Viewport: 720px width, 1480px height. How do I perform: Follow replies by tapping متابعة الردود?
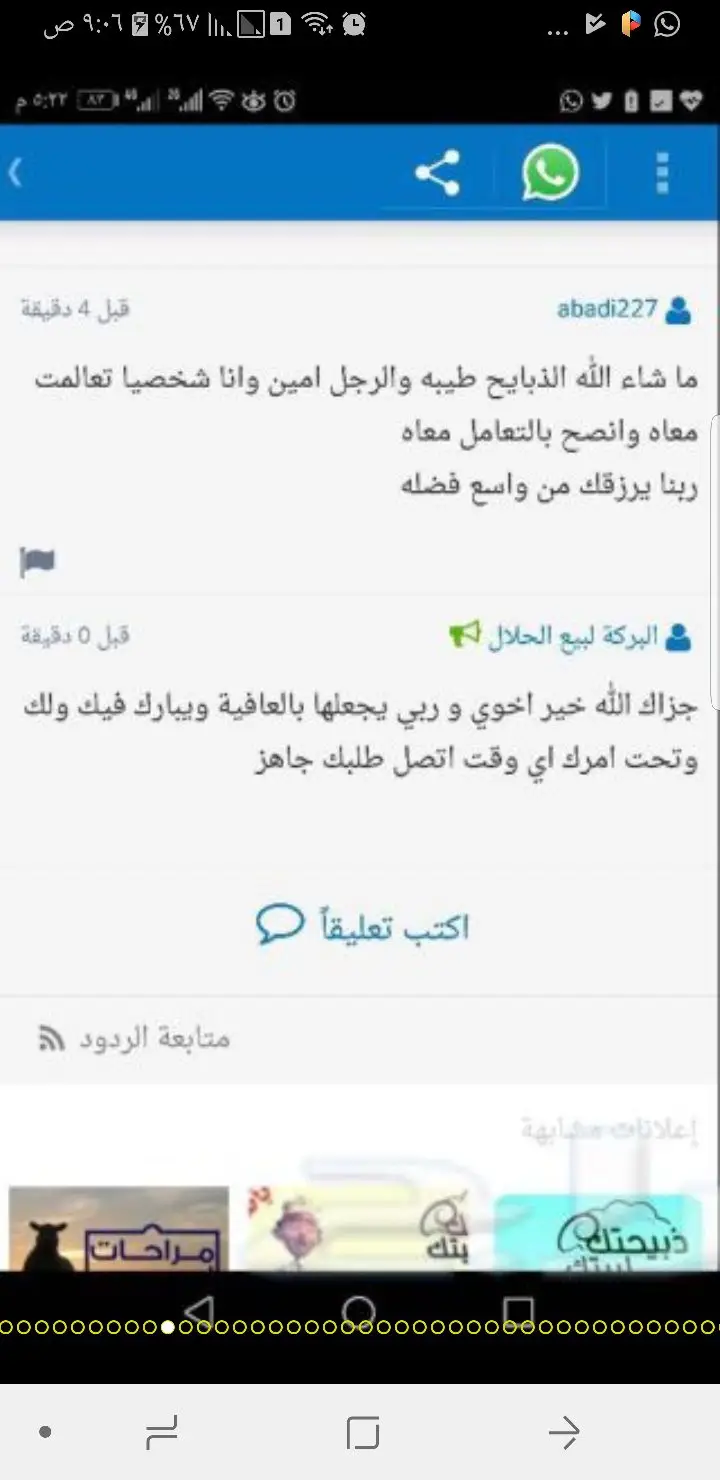click(155, 1038)
